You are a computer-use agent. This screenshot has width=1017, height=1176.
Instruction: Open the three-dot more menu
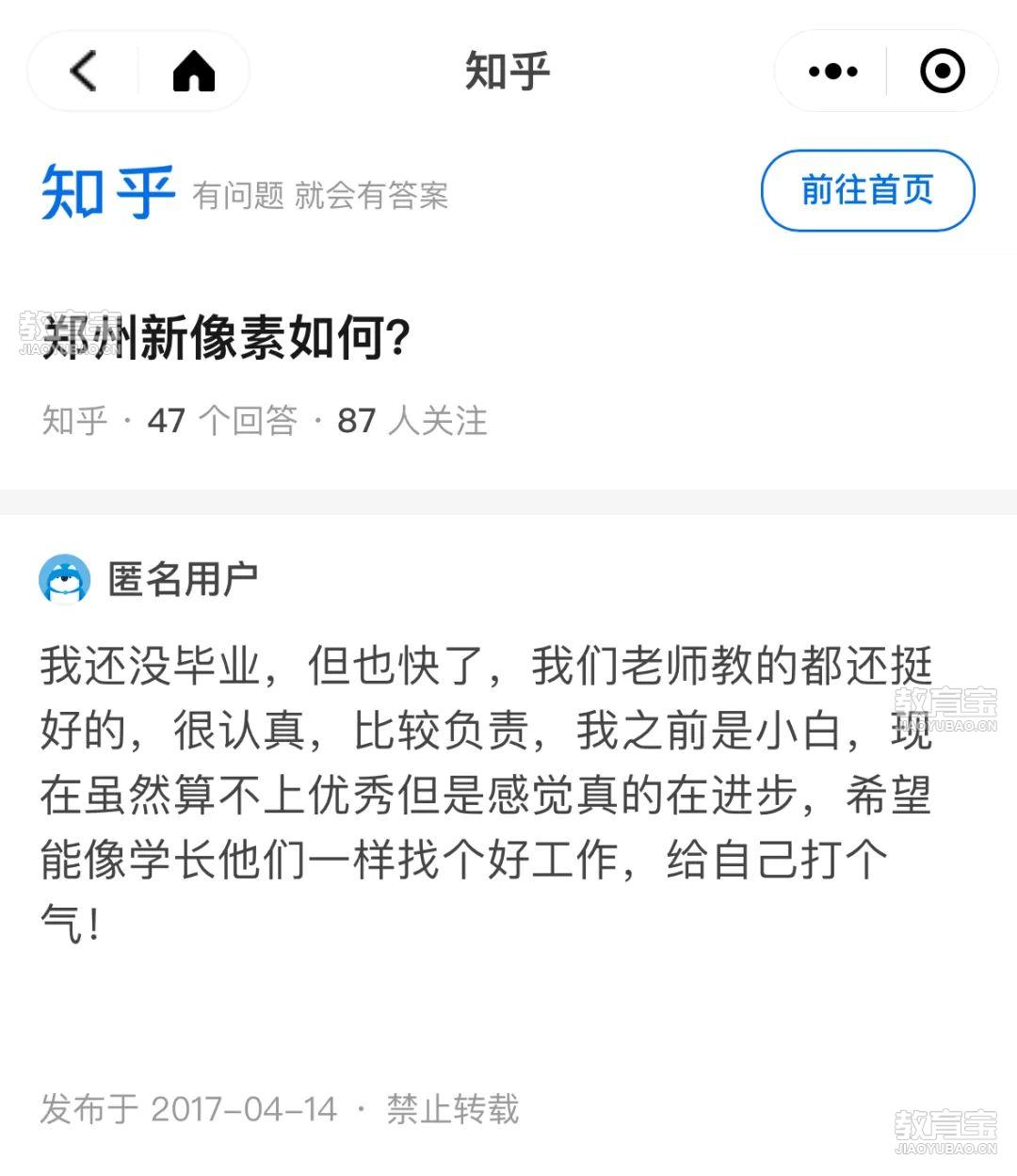pyautogui.click(x=832, y=71)
